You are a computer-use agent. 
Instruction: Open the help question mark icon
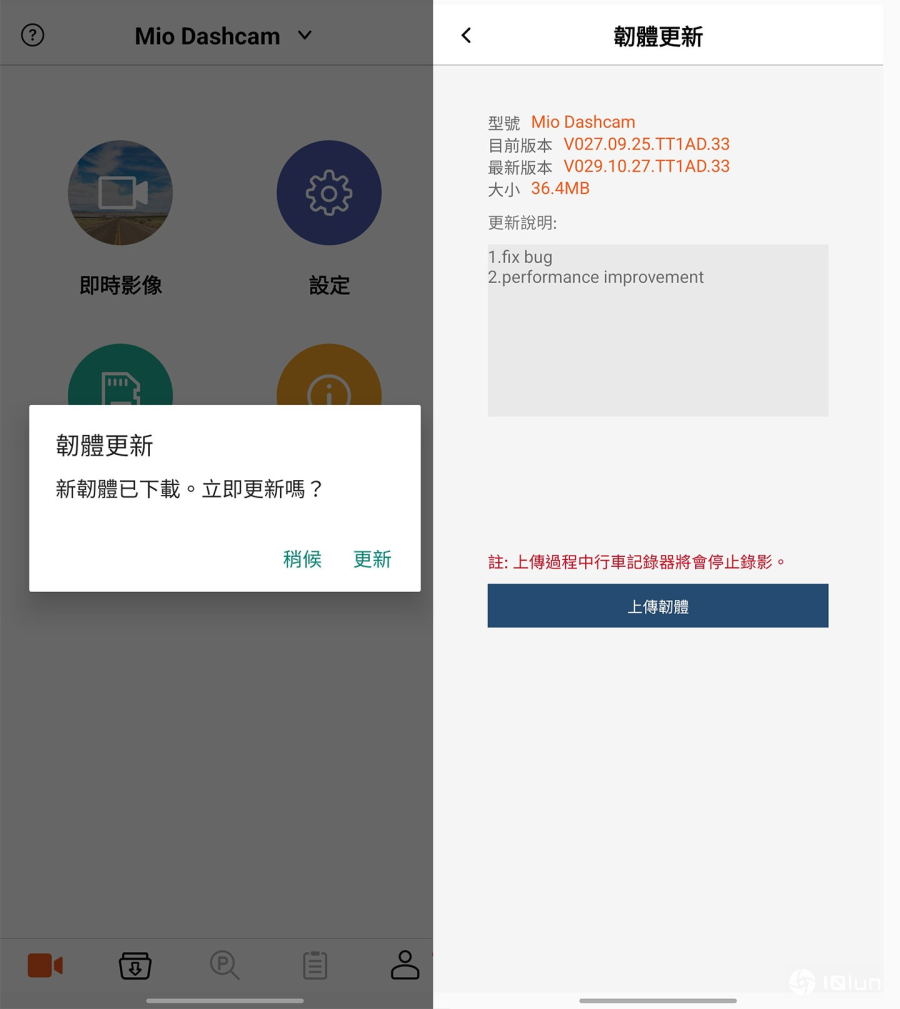coord(33,36)
